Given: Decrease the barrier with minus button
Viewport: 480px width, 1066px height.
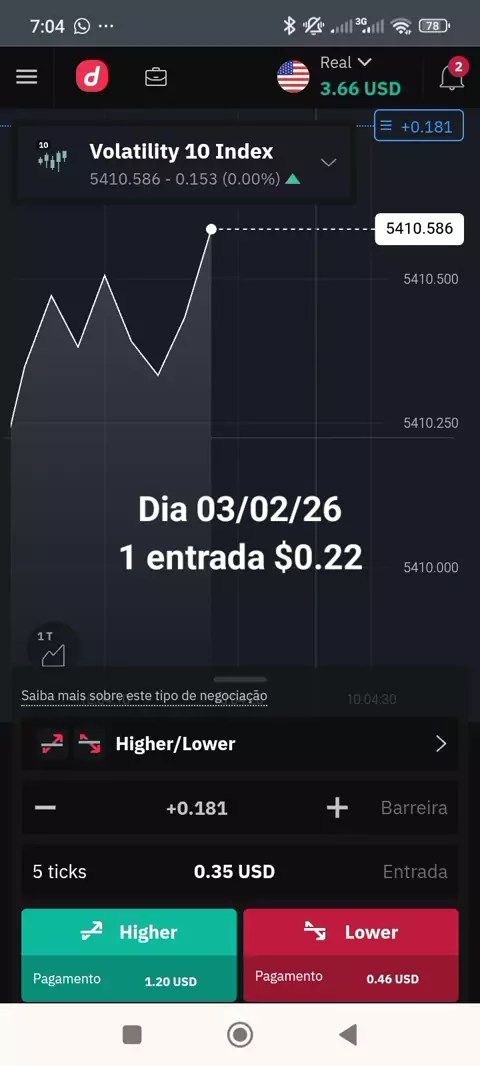Looking at the screenshot, I should pyautogui.click(x=46, y=808).
